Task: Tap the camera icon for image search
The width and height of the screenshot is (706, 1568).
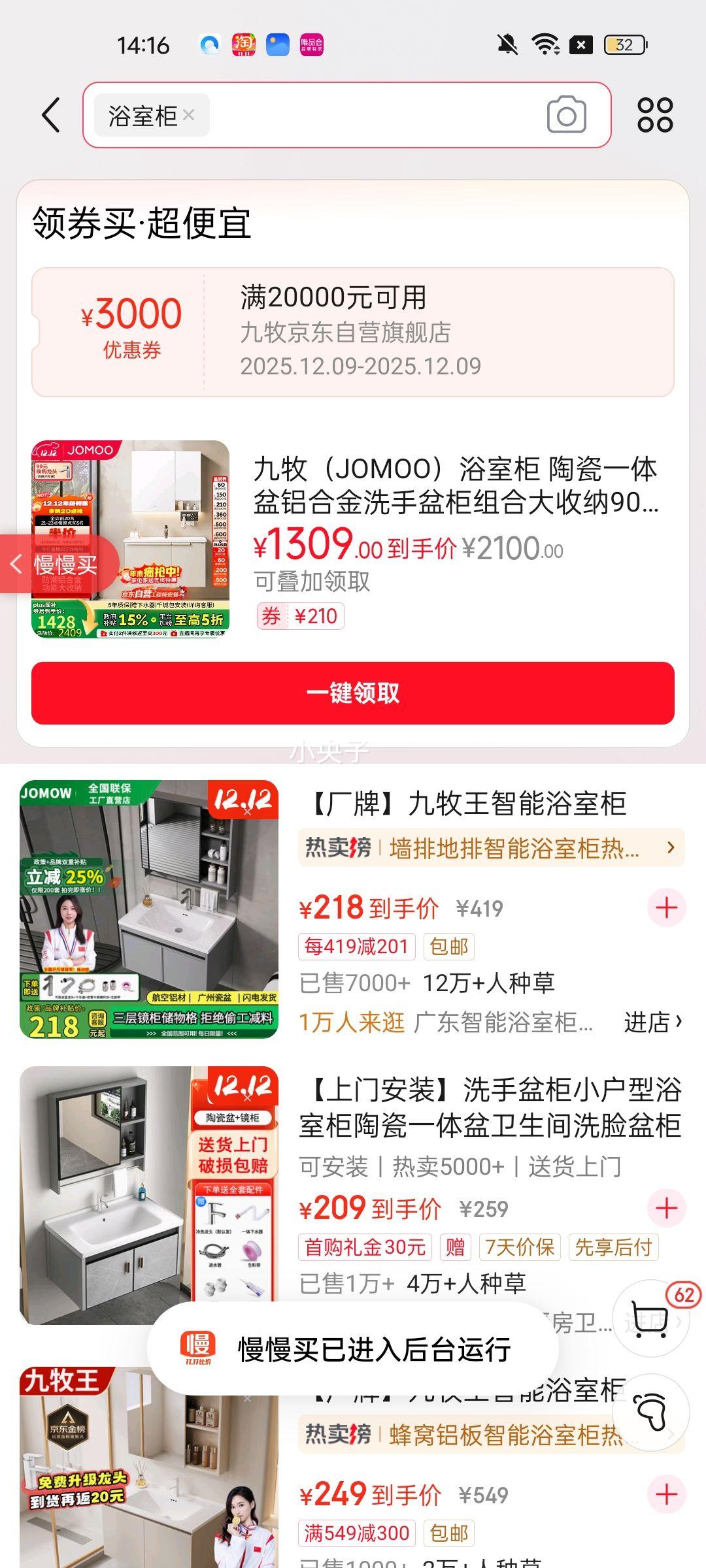Action: click(566, 114)
